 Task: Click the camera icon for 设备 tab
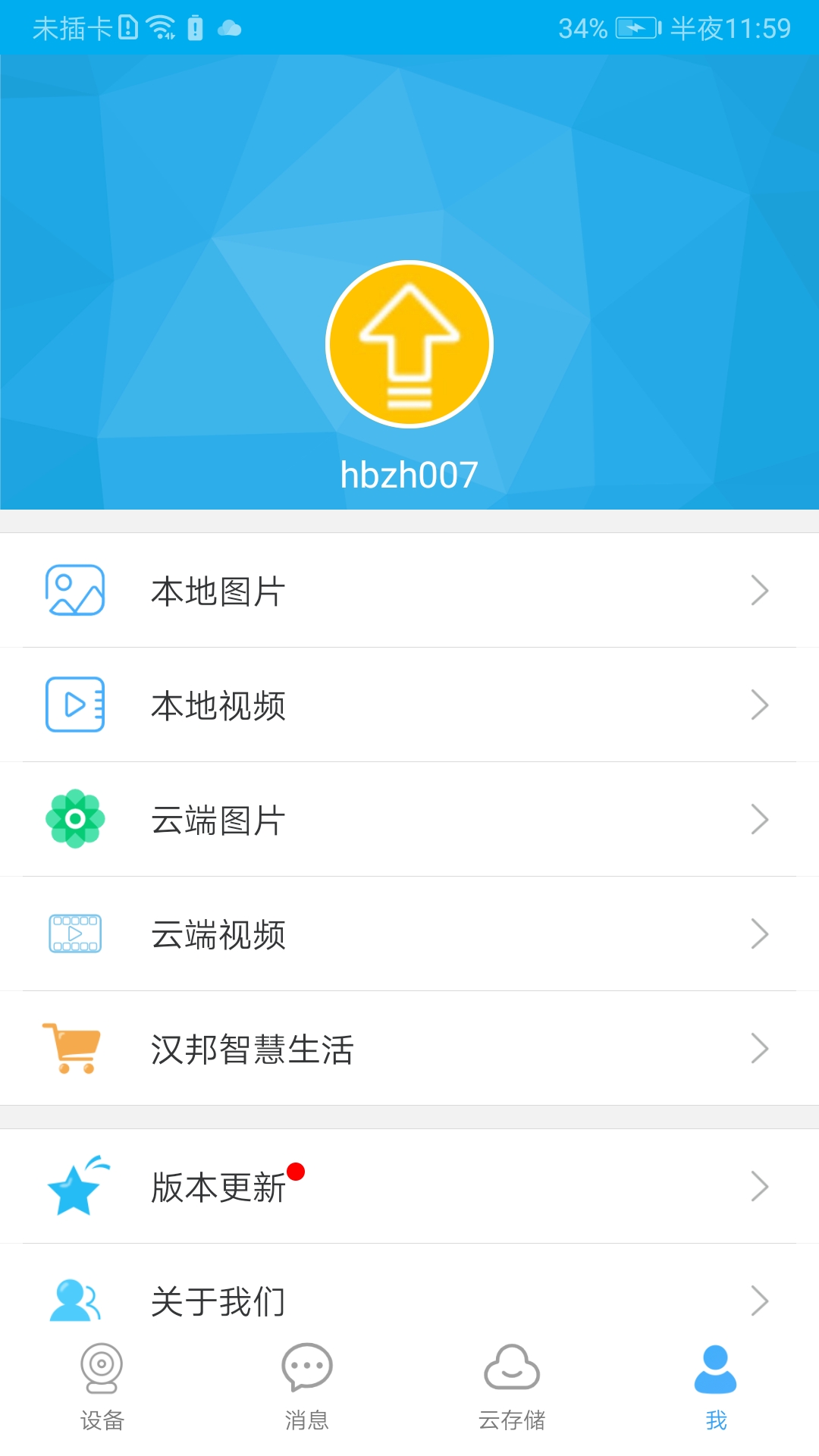click(x=102, y=1370)
